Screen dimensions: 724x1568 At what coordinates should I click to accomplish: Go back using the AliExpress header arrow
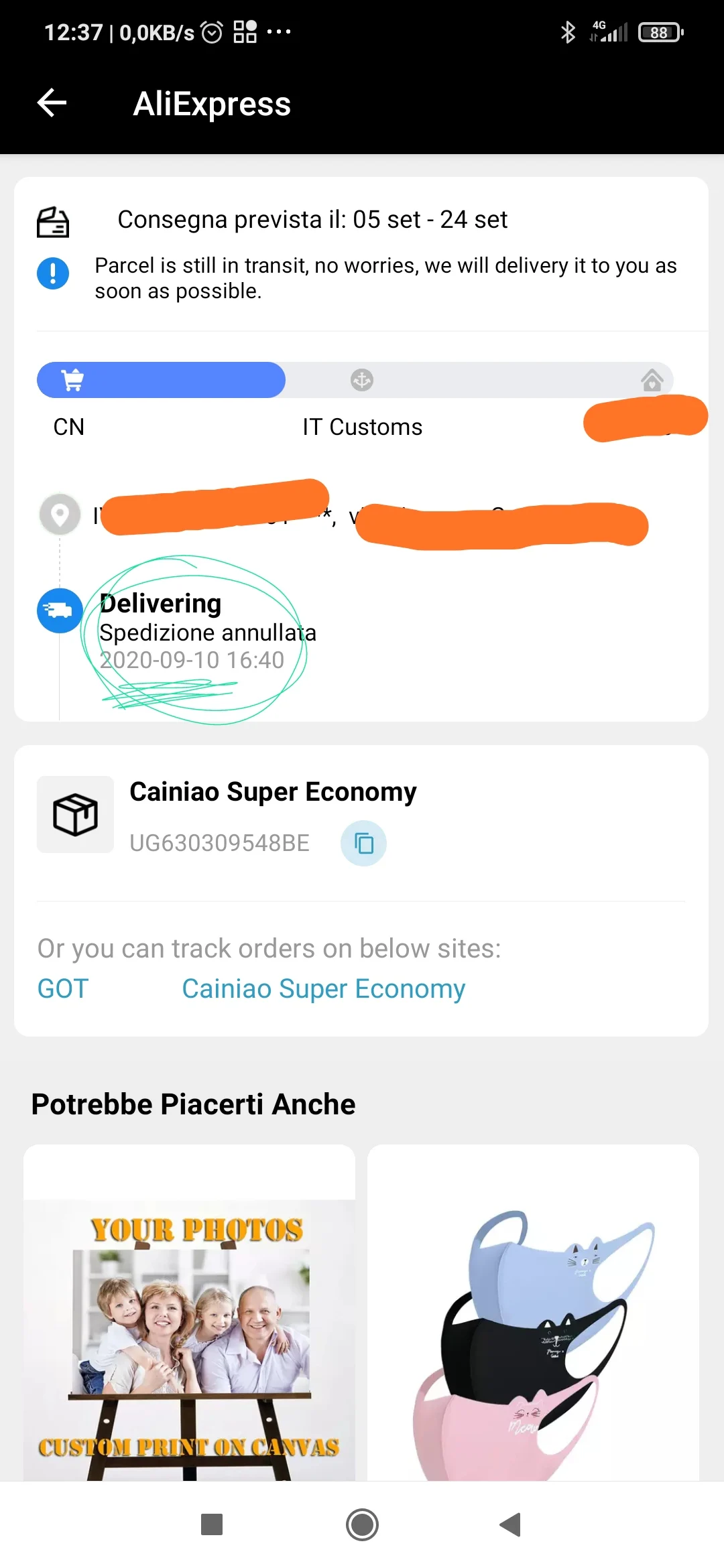tap(52, 103)
